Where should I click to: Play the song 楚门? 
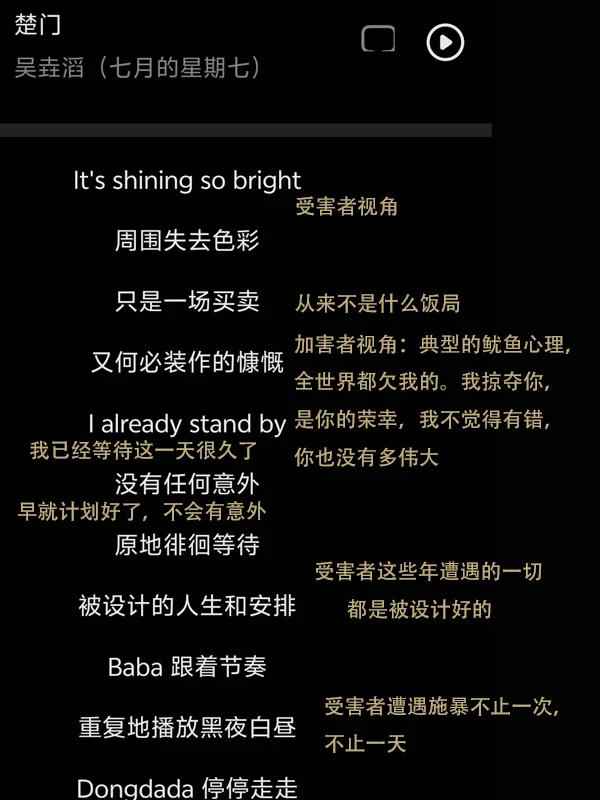(x=445, y=42)
